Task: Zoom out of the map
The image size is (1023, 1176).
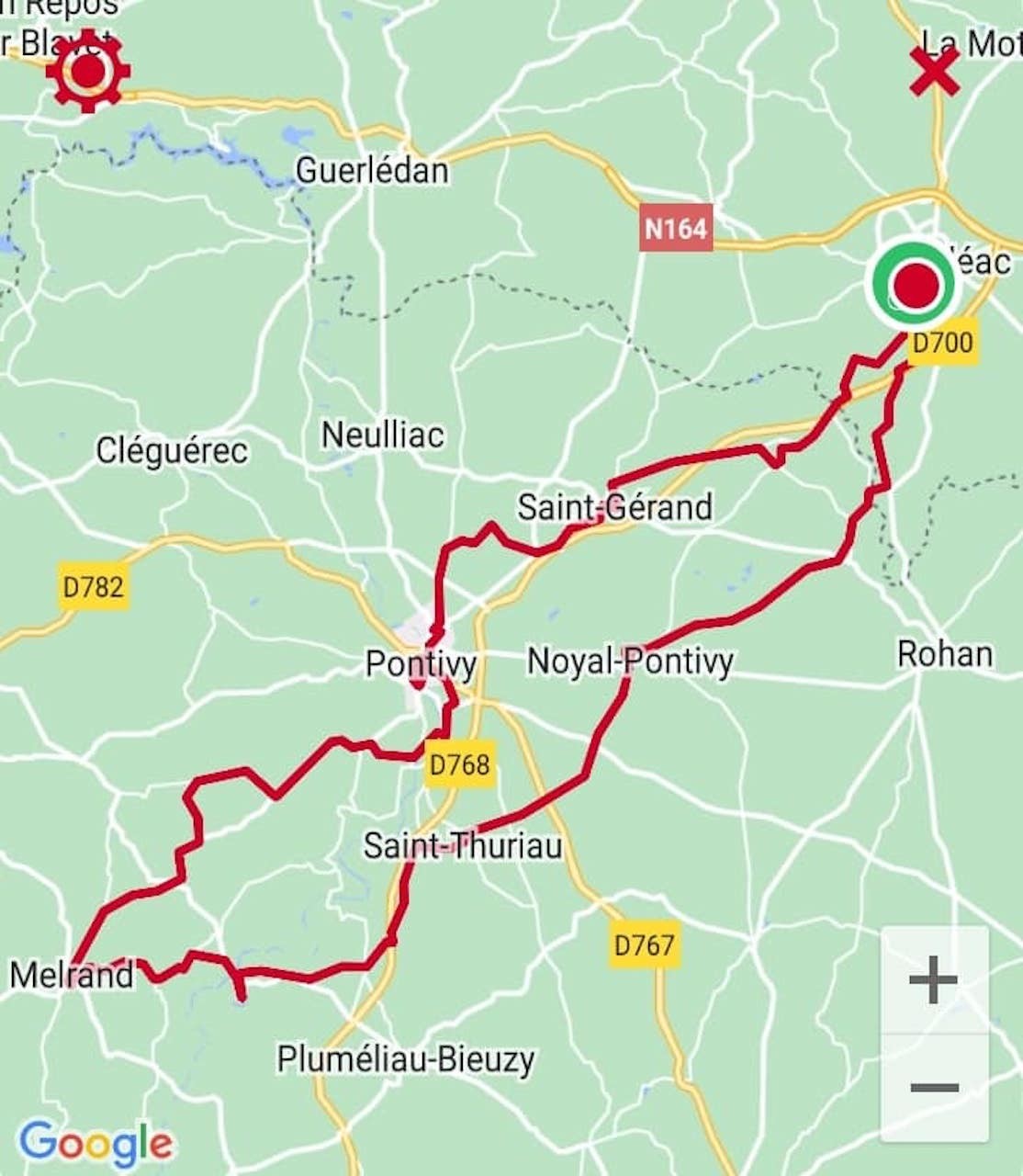Action: click(933, 1089)
